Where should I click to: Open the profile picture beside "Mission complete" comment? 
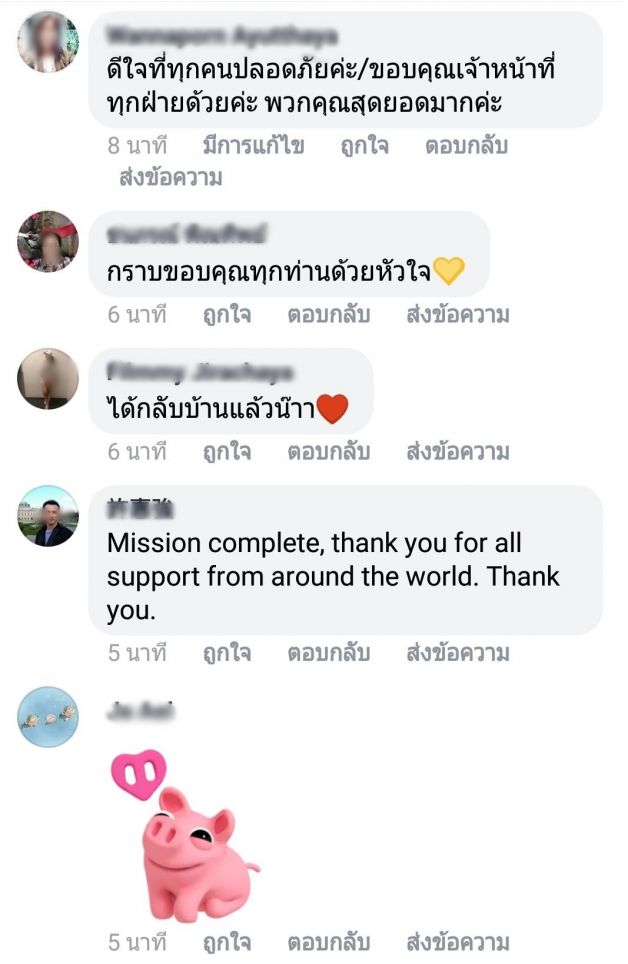48,516
